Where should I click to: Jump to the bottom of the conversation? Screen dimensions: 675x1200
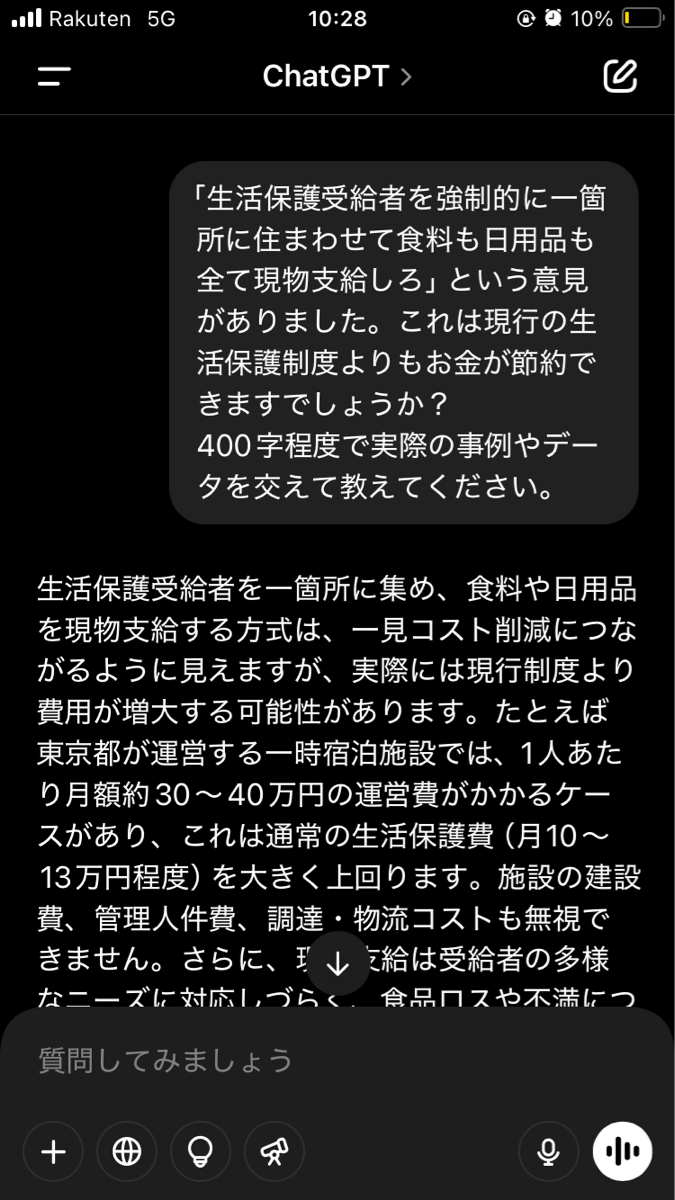pyautogui.click(x=338, y=963)
